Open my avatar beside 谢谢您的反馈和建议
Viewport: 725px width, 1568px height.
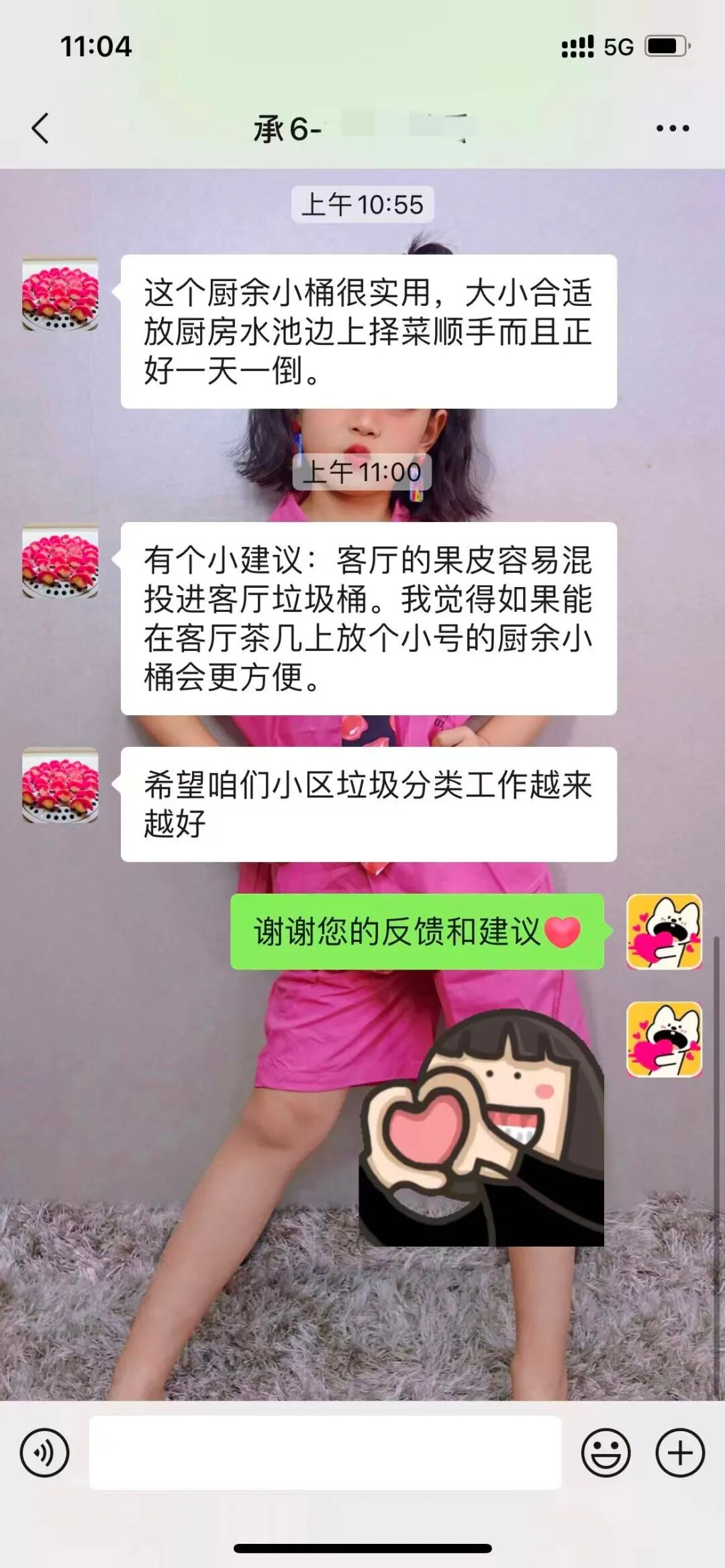(664, 932)
